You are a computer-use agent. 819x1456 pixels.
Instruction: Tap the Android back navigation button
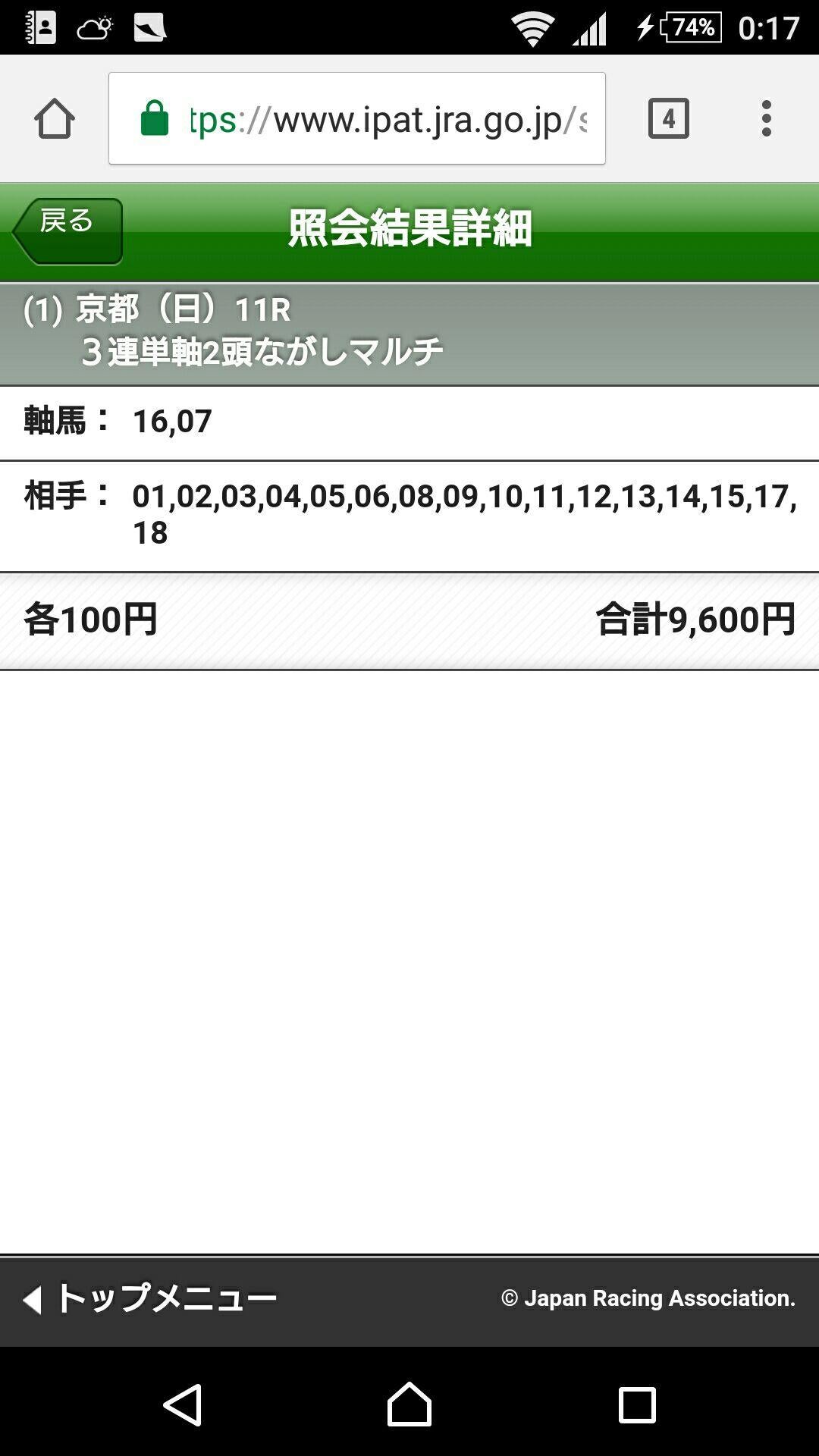tap(183, 1404)
